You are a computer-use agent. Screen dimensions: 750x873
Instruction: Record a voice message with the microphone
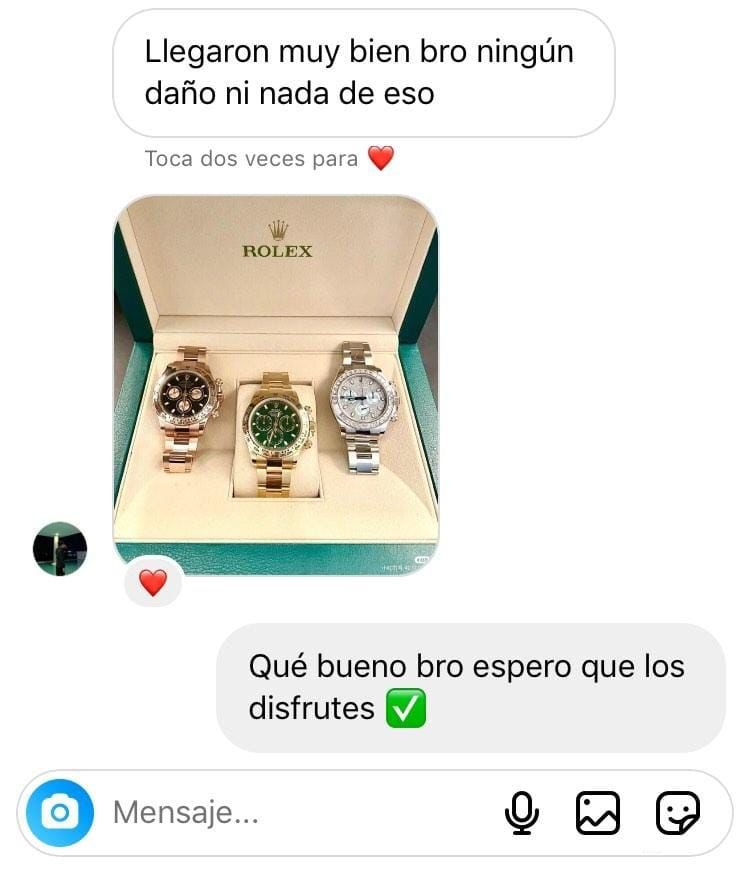point(521,812)
